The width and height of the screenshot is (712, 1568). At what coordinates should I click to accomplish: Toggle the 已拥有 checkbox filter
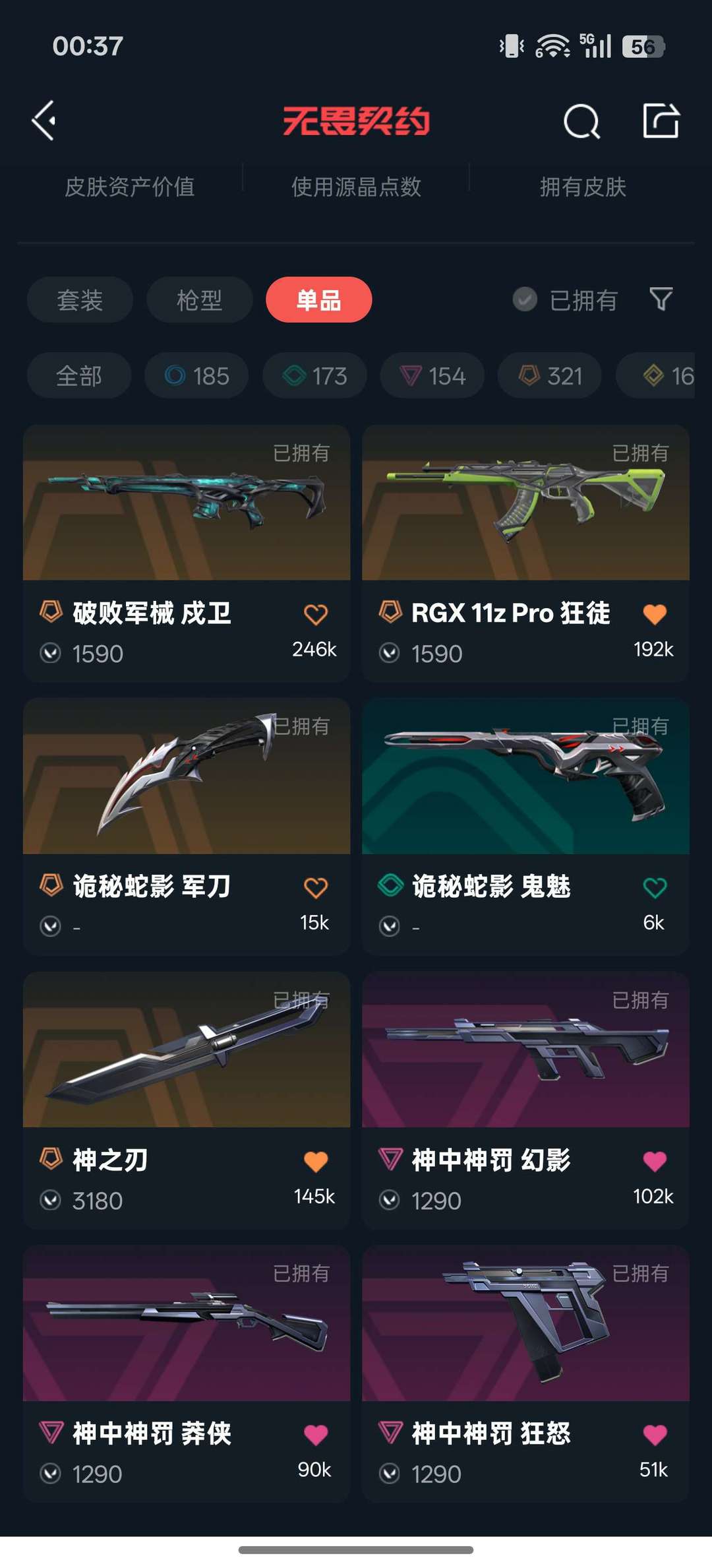[566, 300]
